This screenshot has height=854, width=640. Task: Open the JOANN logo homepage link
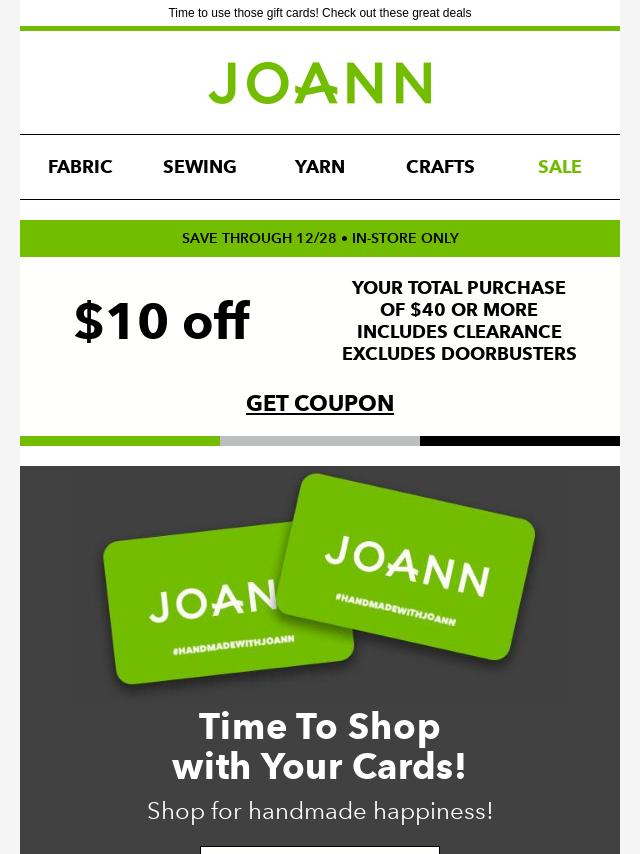[x=320, y=83]
